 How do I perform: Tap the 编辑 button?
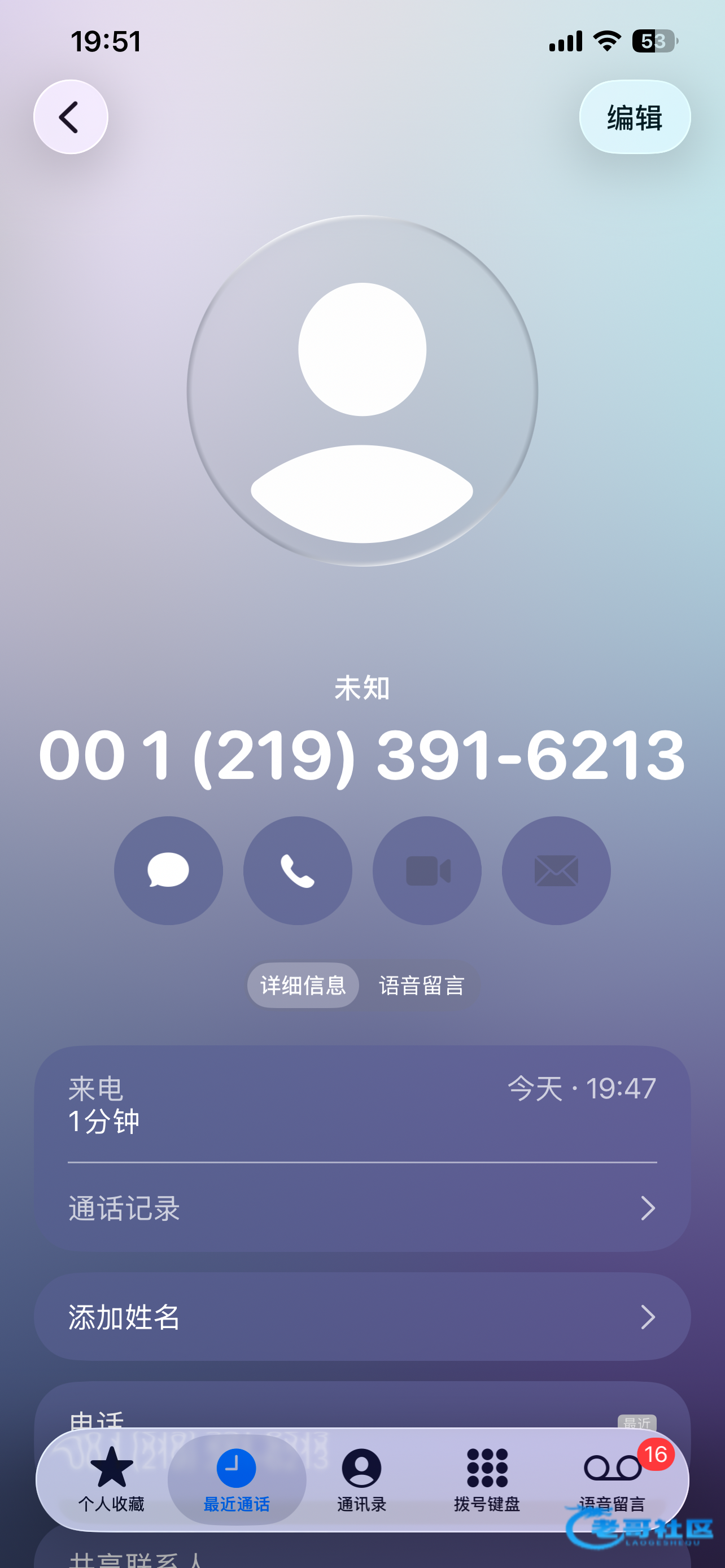pyautogui.click(x=634, y=117)
